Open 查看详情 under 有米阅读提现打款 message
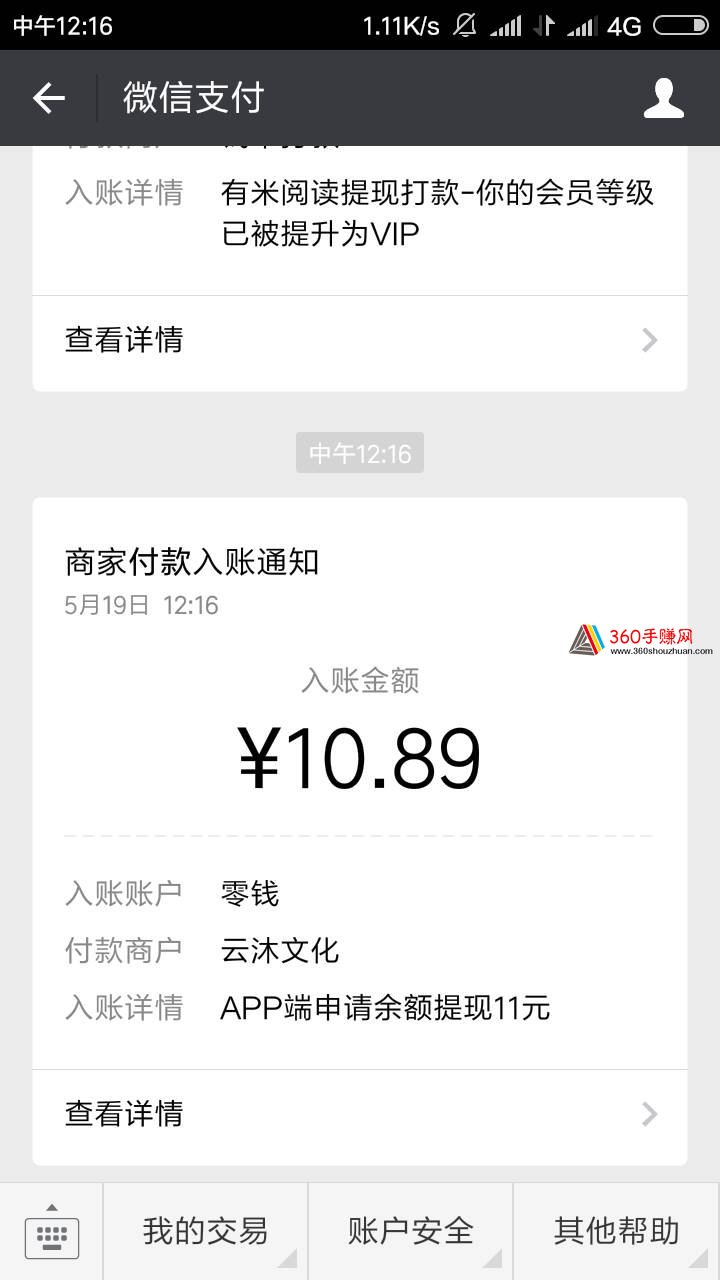The image size is (720, 1280). point(360,340)
